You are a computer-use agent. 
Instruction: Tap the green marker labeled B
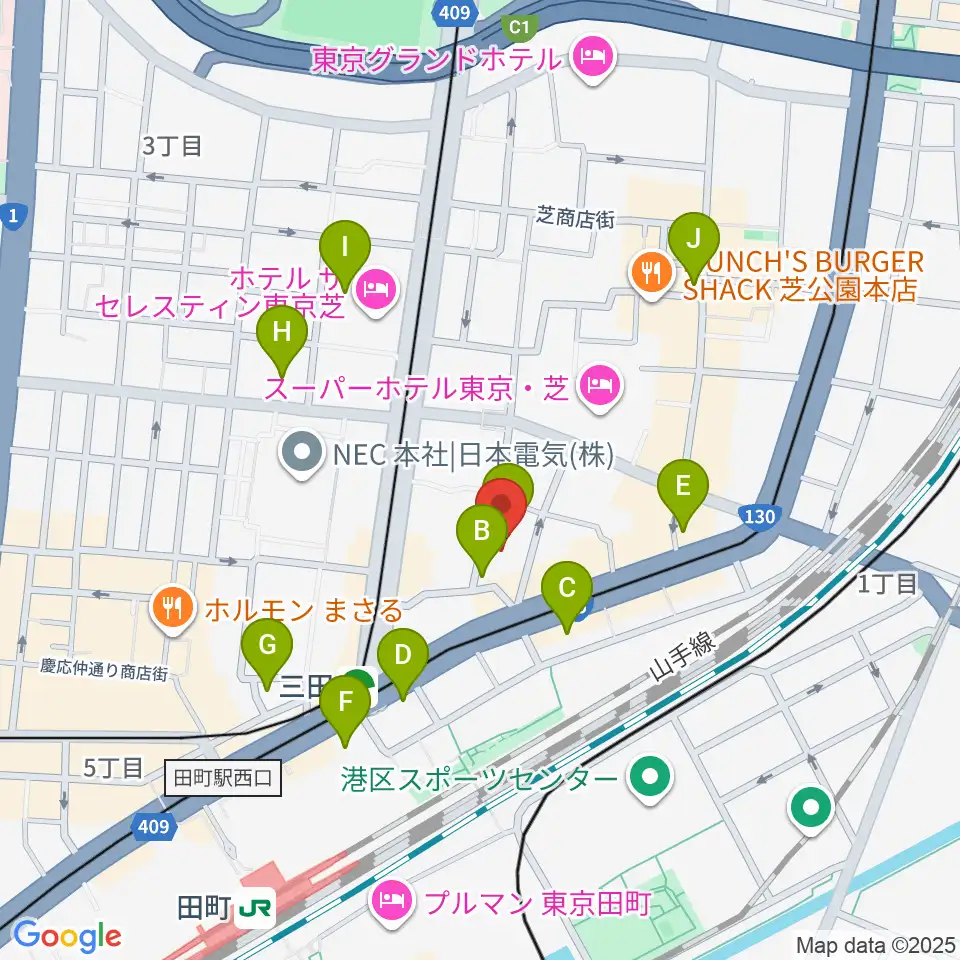point(482,532)
